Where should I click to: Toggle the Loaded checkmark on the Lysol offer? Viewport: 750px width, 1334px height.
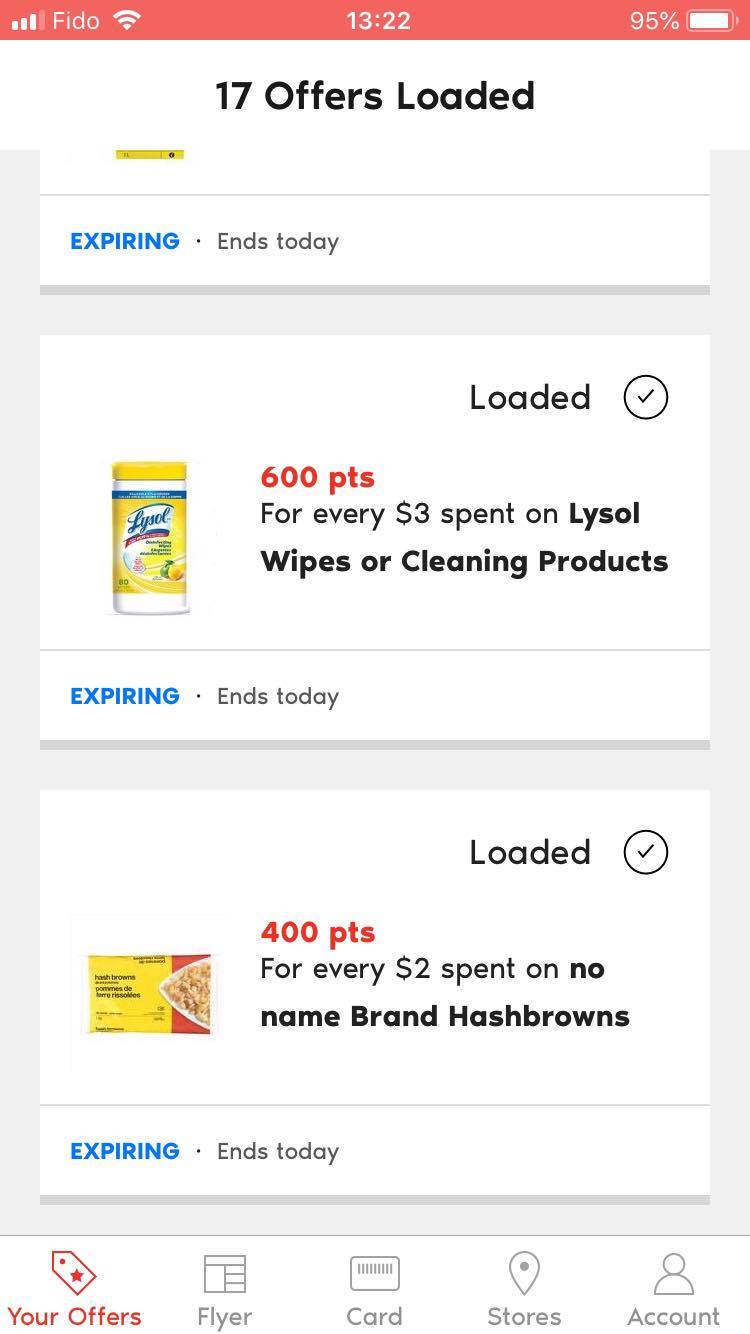(645, 397)
